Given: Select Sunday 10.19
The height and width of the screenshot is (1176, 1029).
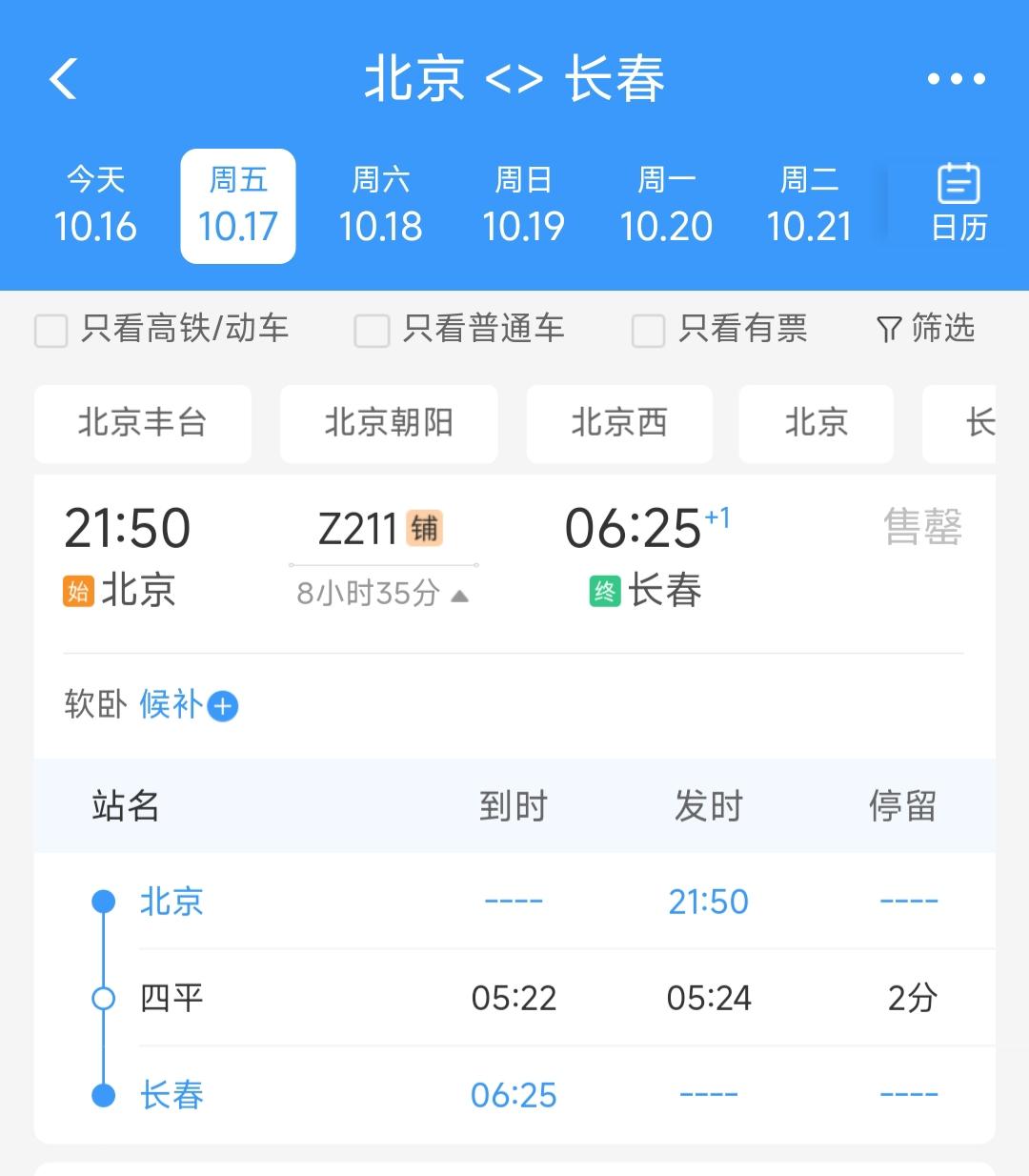Looking at the screenshot, I should pos(523,206).
